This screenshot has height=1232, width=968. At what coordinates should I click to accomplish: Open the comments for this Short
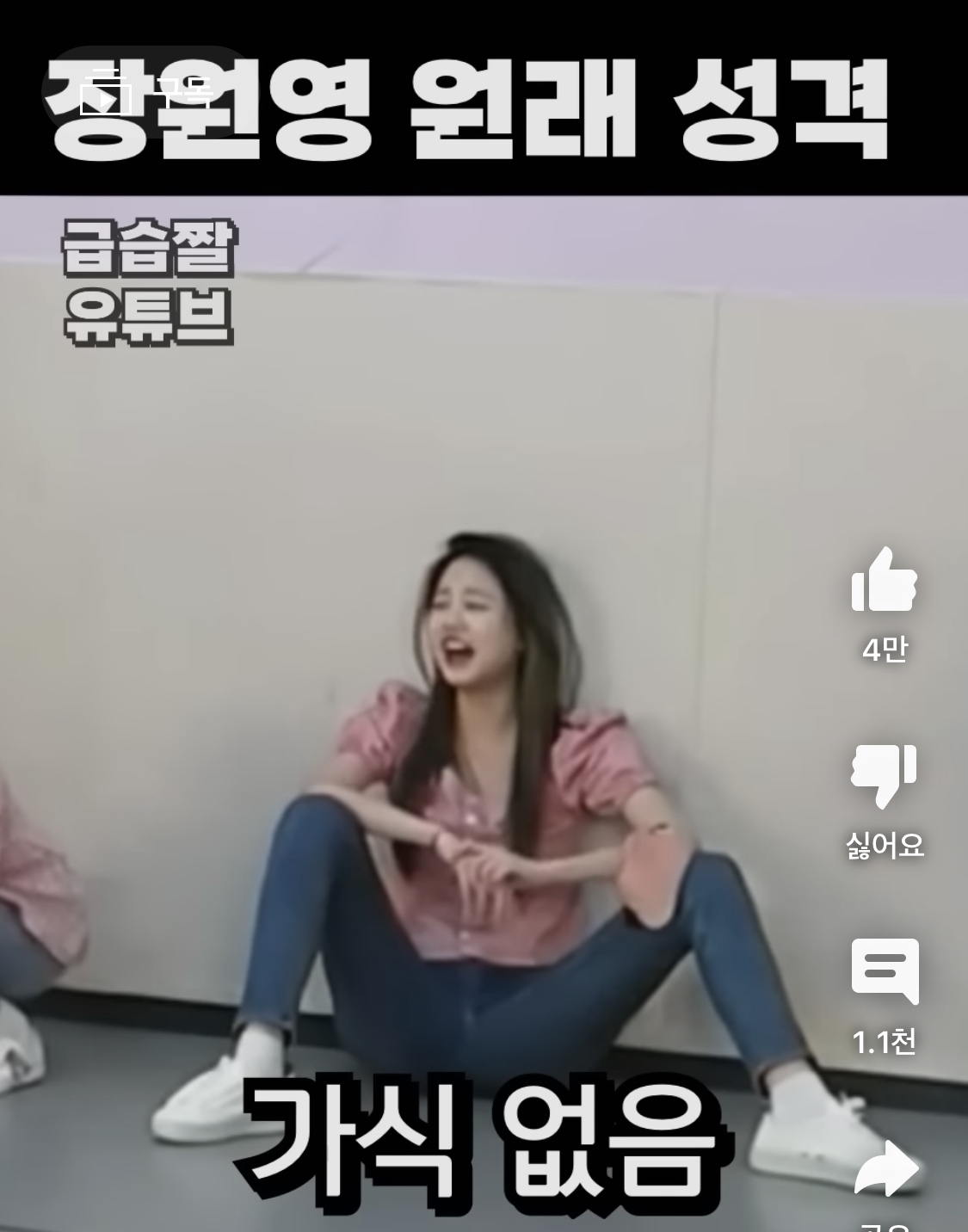pos(885,971)
